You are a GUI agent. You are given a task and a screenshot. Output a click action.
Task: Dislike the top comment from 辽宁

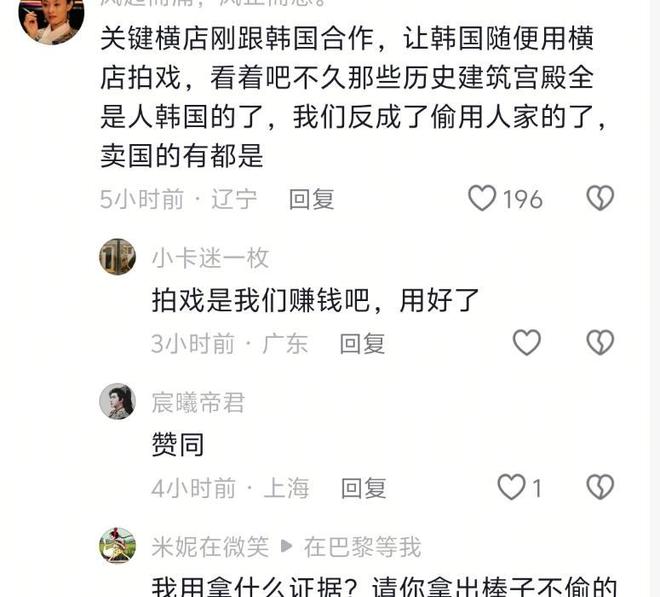(599, 199)
